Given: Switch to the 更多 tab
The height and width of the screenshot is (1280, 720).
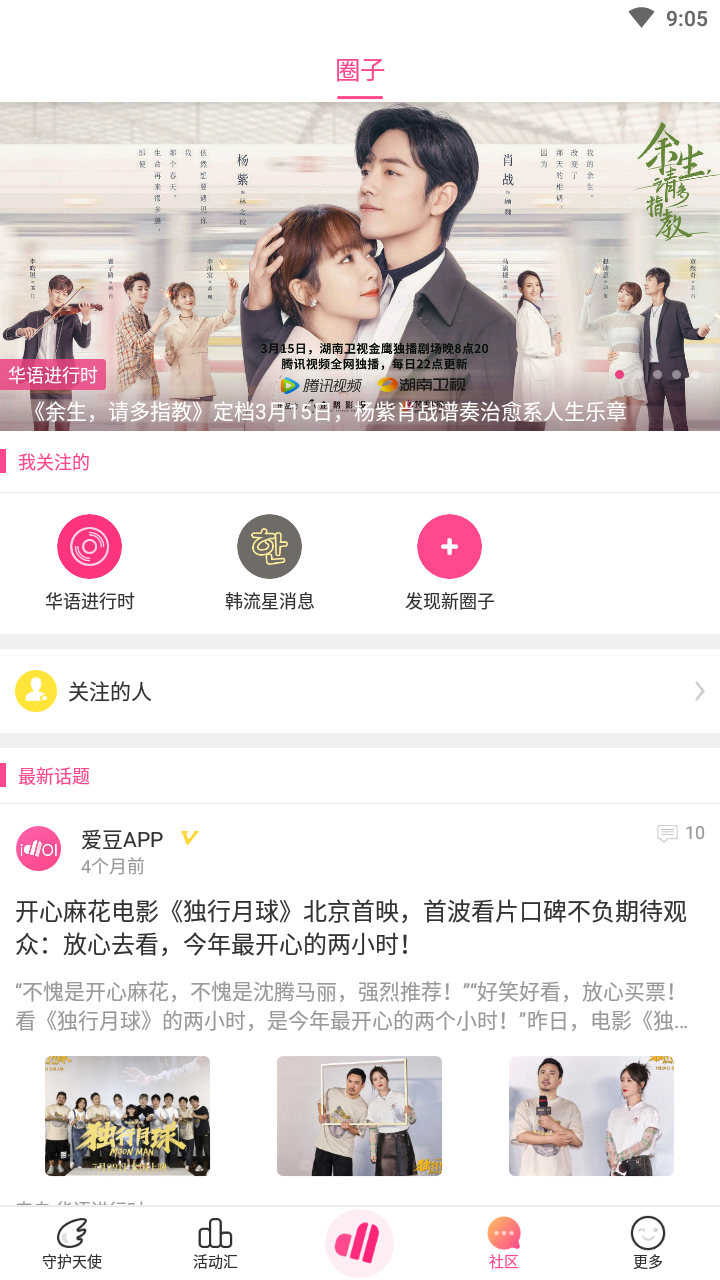Looking at the screenshot, I should tap(648, 1244).
